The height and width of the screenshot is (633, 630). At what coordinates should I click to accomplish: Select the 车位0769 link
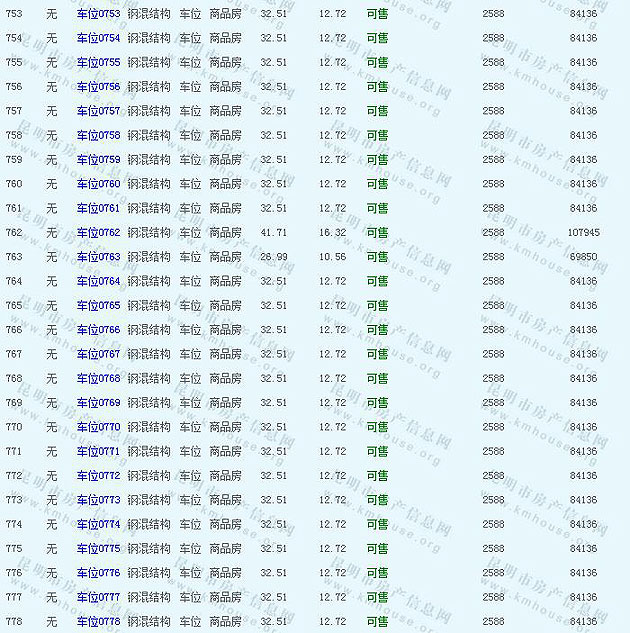point(98,403)
